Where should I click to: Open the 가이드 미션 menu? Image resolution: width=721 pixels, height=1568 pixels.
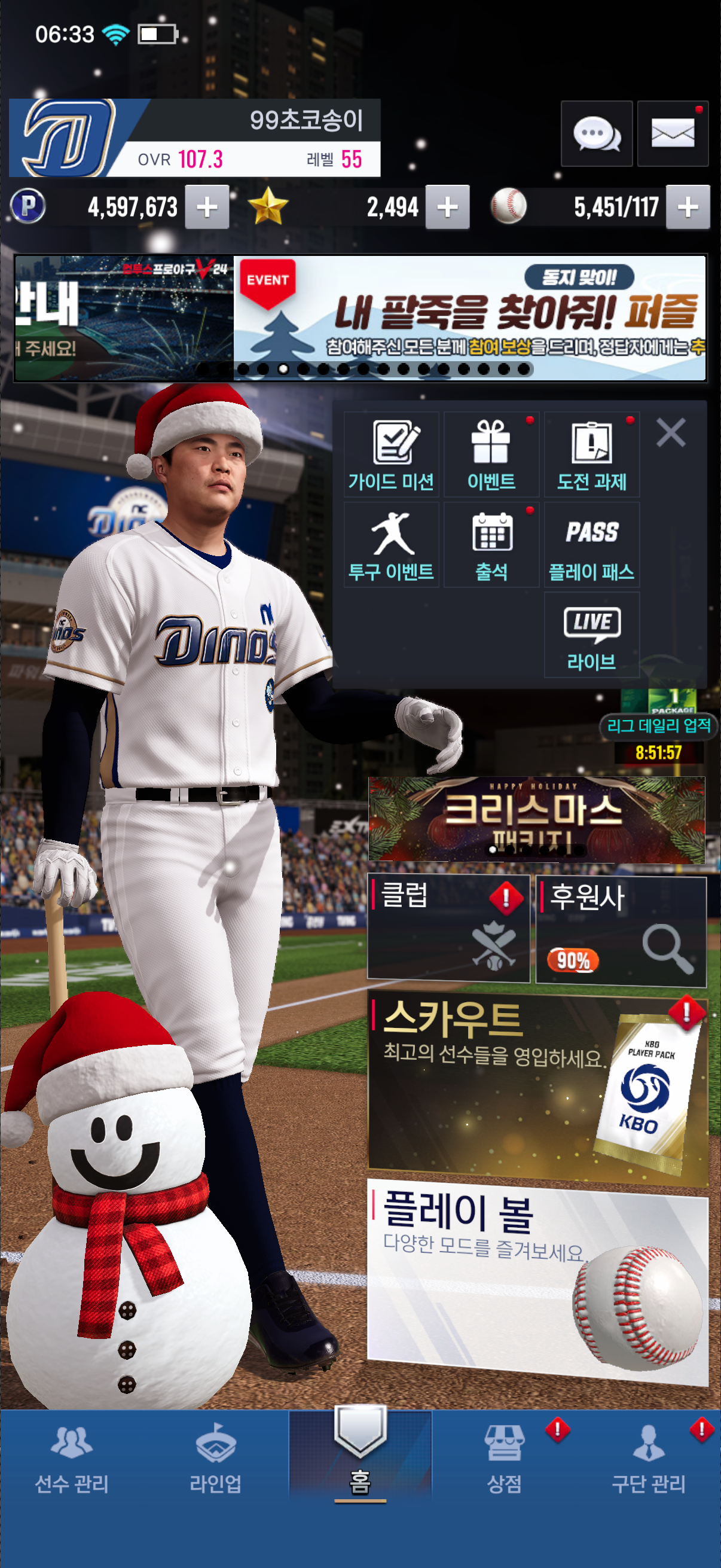391,454
